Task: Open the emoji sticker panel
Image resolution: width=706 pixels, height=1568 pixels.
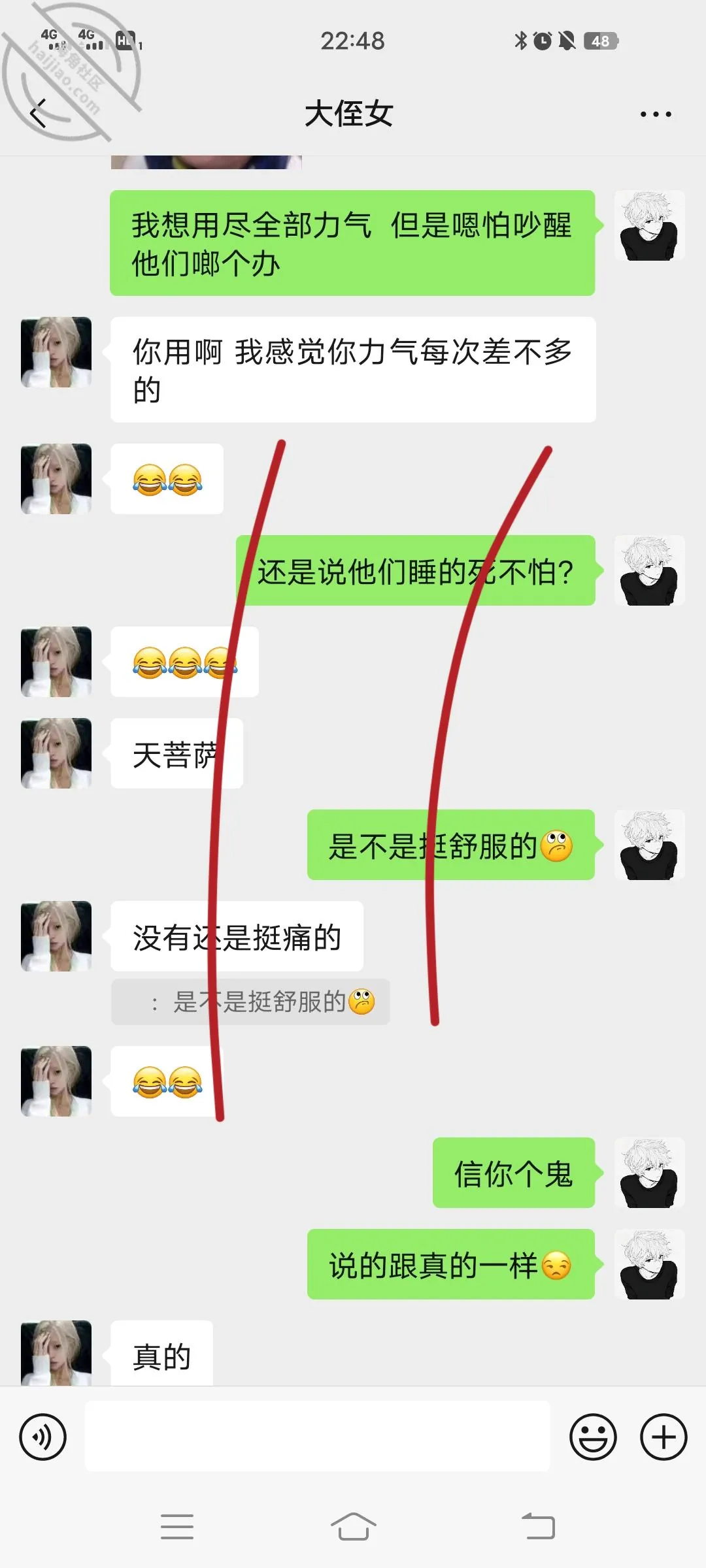Action: point(593,1437)
